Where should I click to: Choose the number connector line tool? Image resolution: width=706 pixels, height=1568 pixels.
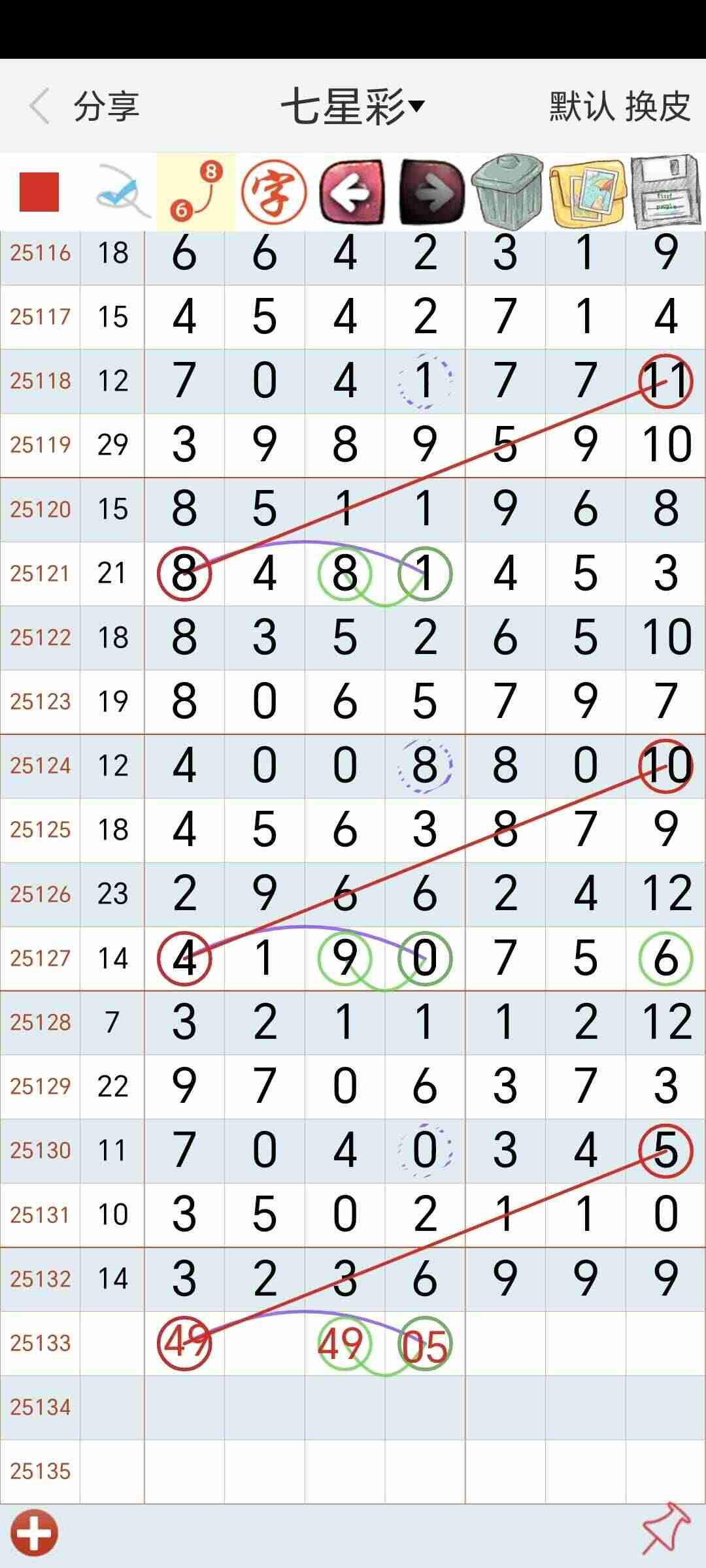click(196, 192)
